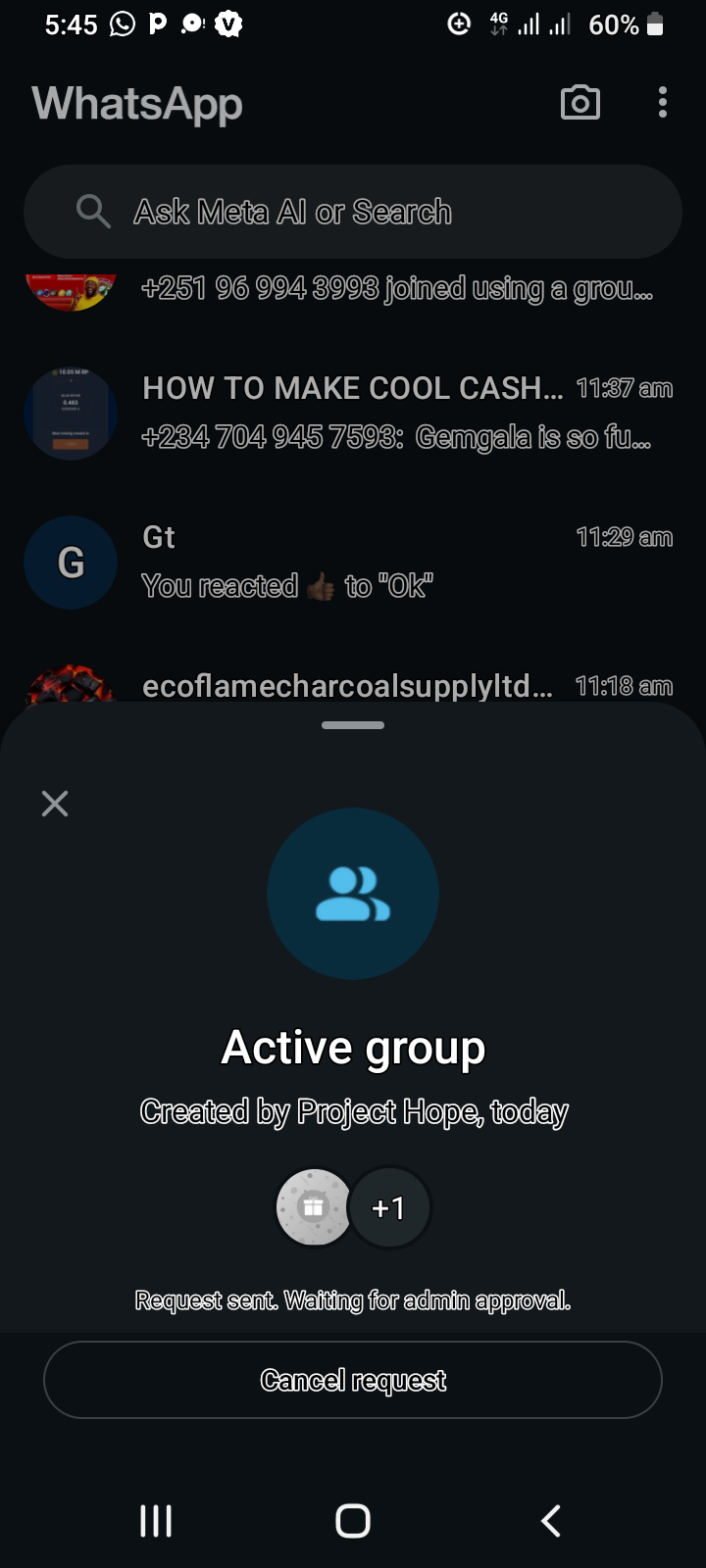Viewport: 706px width, 1568px height.
Task: Open the camera icon in WhatsApp header
Action: coord(580,103)
